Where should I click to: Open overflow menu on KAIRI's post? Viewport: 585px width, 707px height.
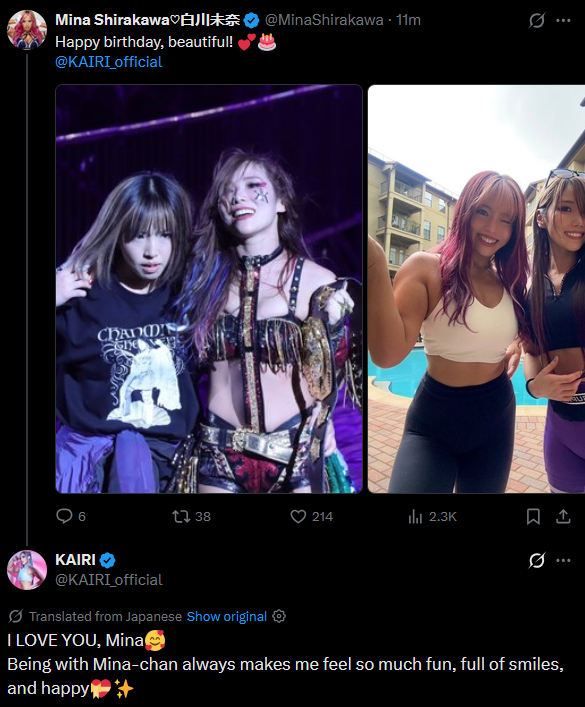pos(563,560)
